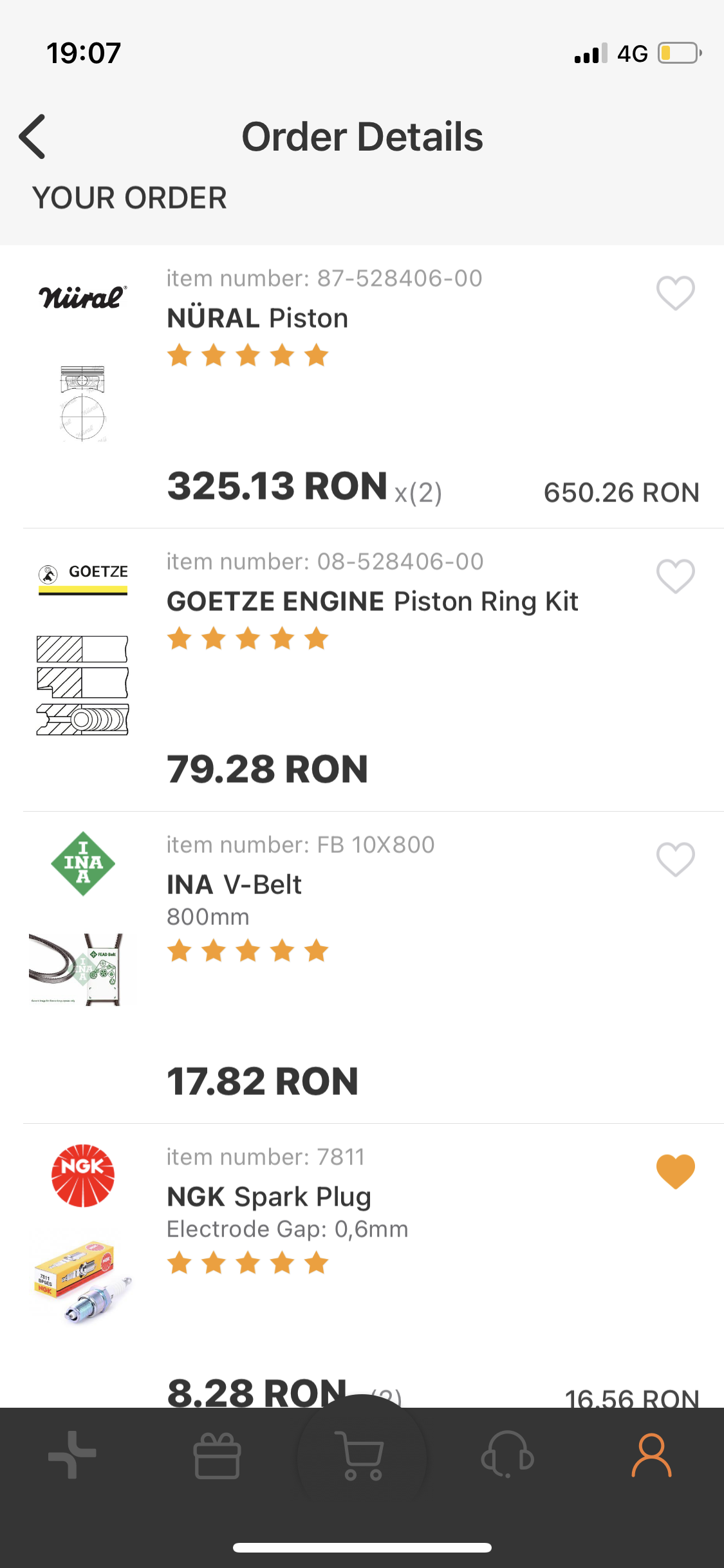Favorite the GOETZE ENGINE Piston Ring Kit
This screenshot has height=1568, width=724.
(675, 576)
